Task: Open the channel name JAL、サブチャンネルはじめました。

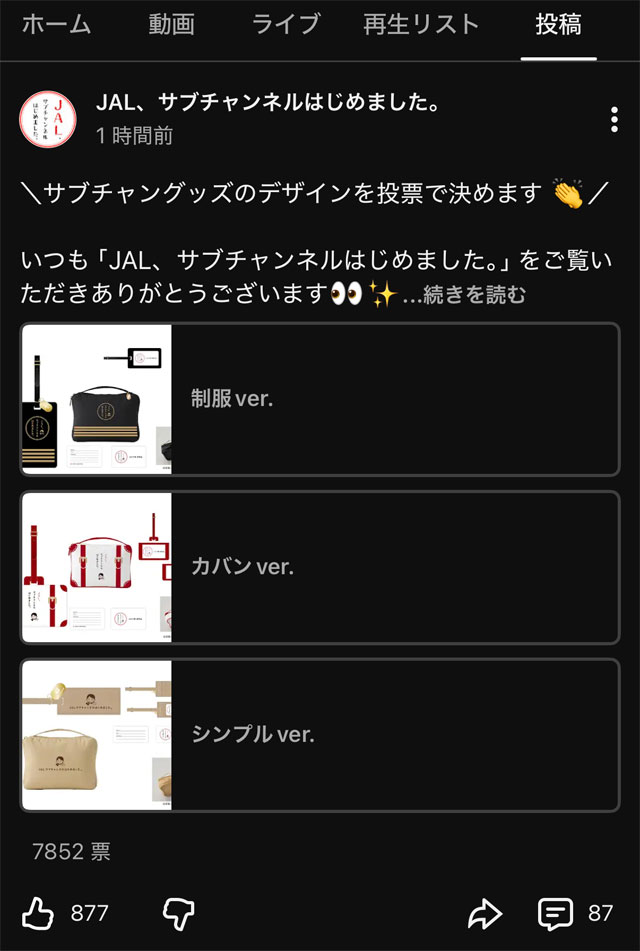Action: point(269,104)
